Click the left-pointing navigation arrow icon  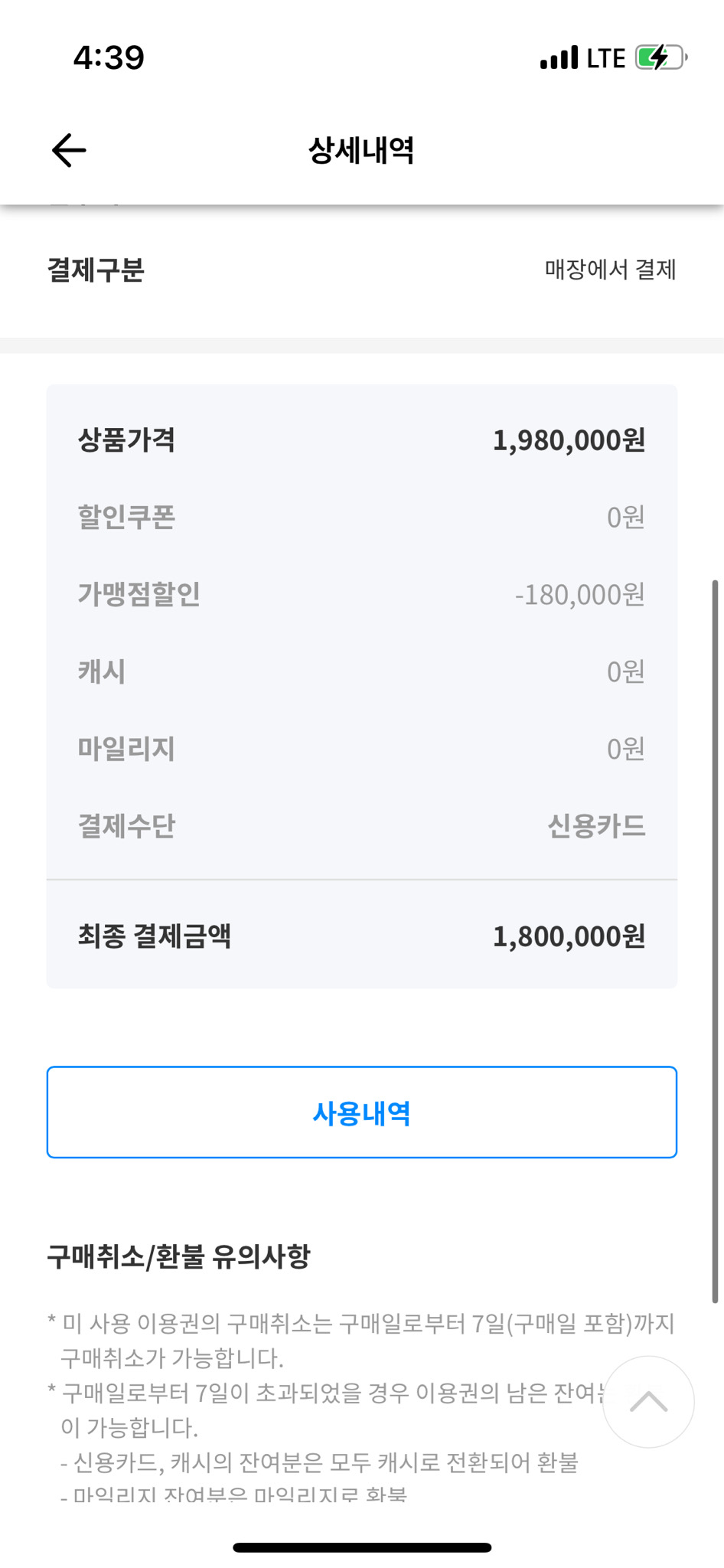point(67,150)
